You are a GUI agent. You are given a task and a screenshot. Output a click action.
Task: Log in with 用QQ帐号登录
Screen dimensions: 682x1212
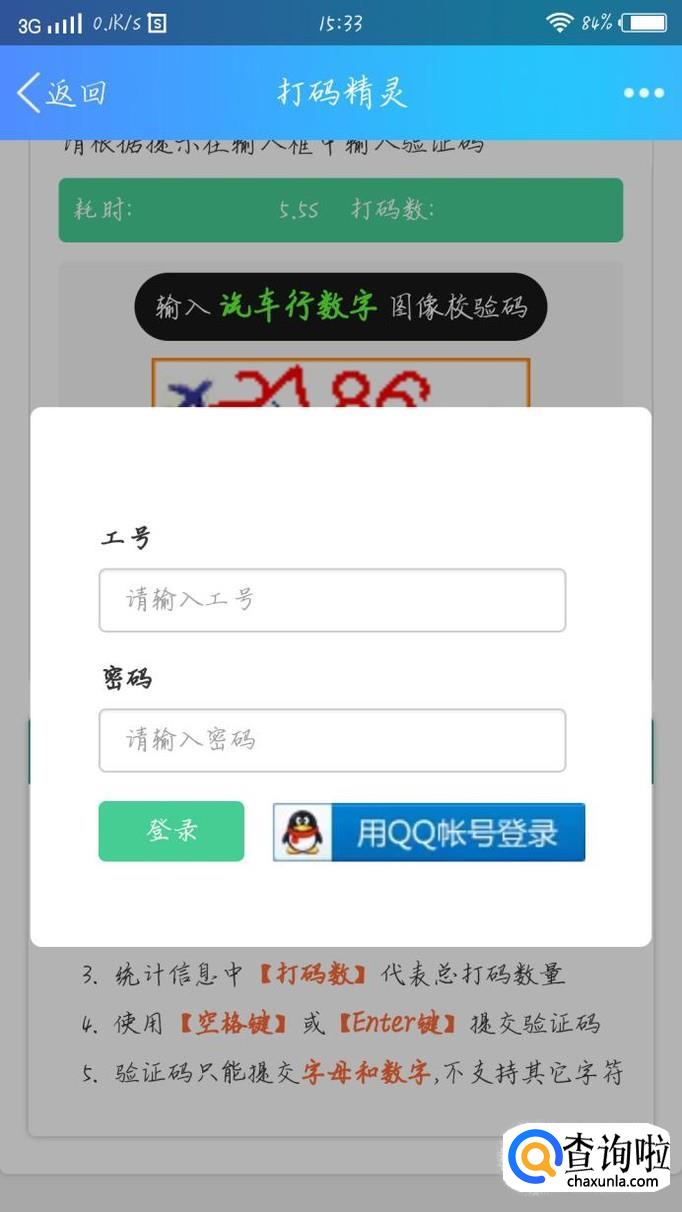pyautogui.click(x=429, y=832)
